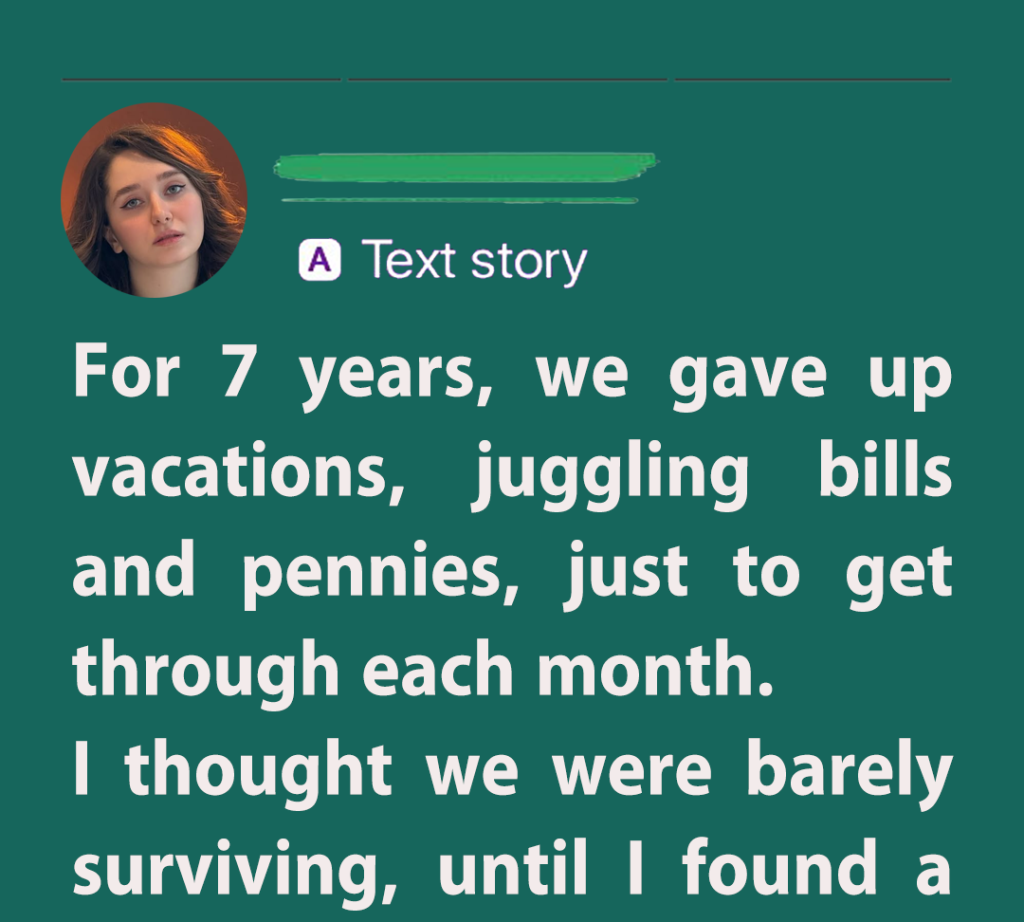Tap the author name beside the avatar
Viewport: 1024px width, 922px height.
pos(464,167)
